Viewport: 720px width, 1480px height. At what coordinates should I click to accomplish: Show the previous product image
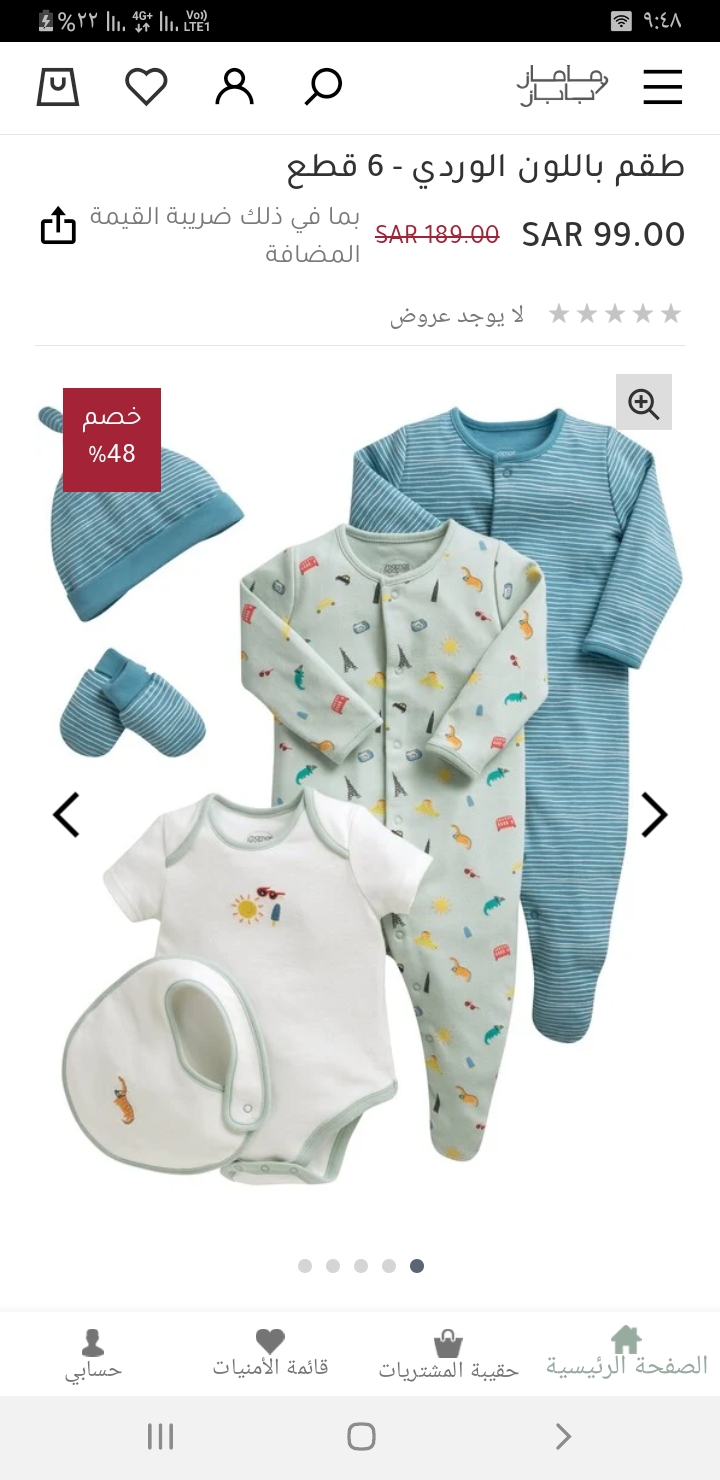66,815
